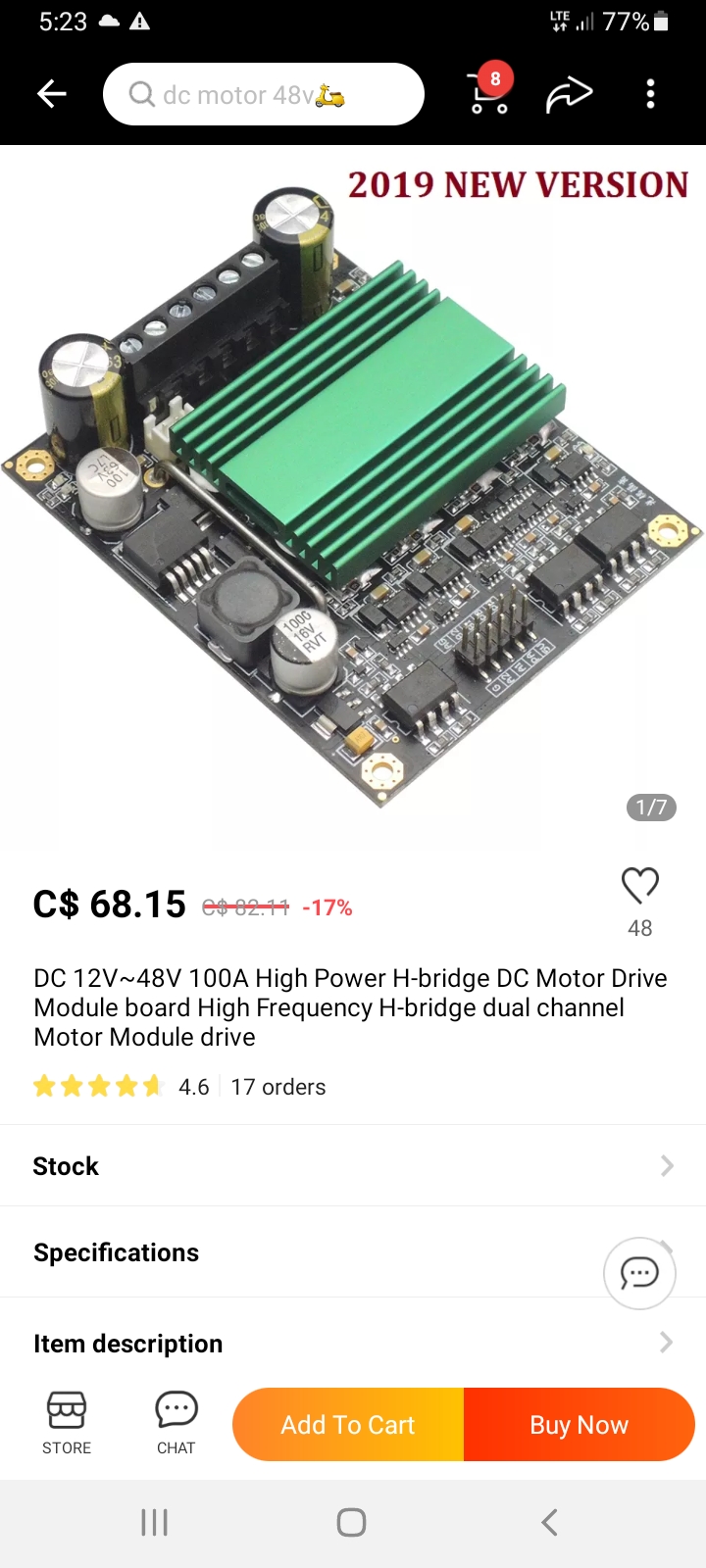View the motor drive board product image

[353, 490]
